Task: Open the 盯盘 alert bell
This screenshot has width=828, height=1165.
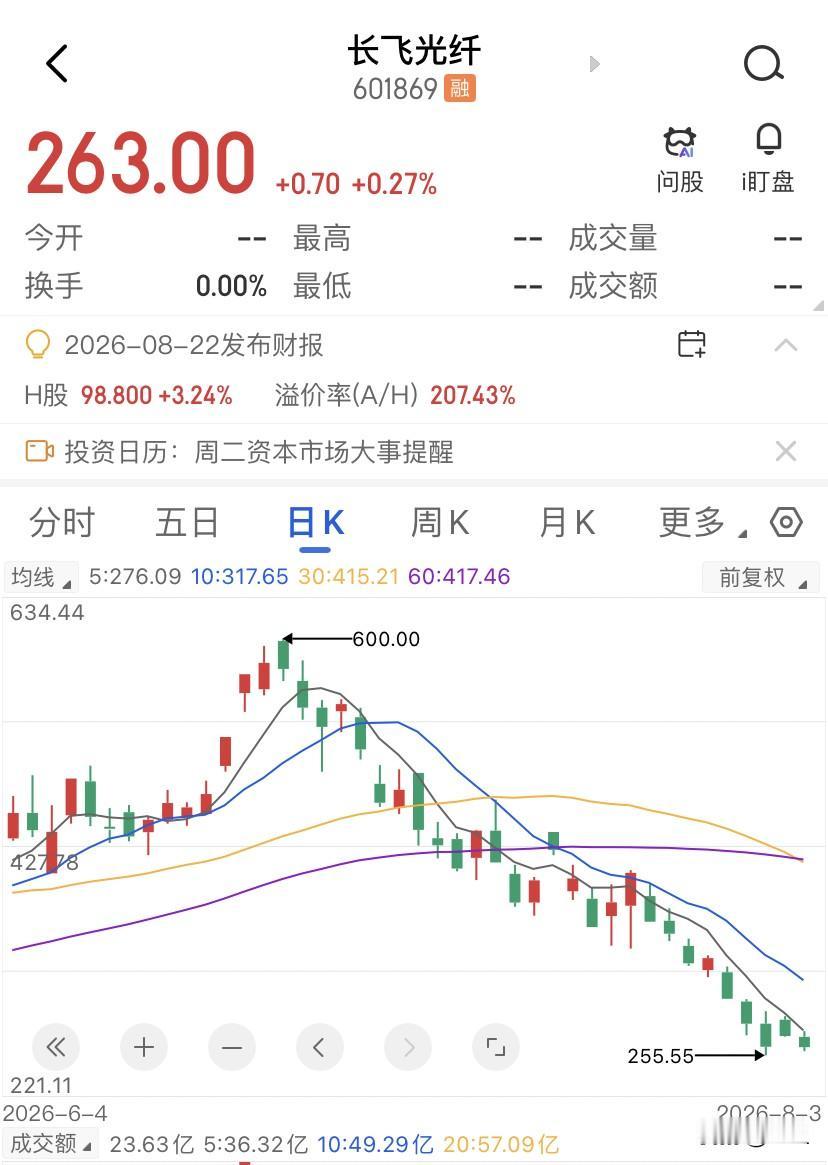Action: [x=768, y=160]
